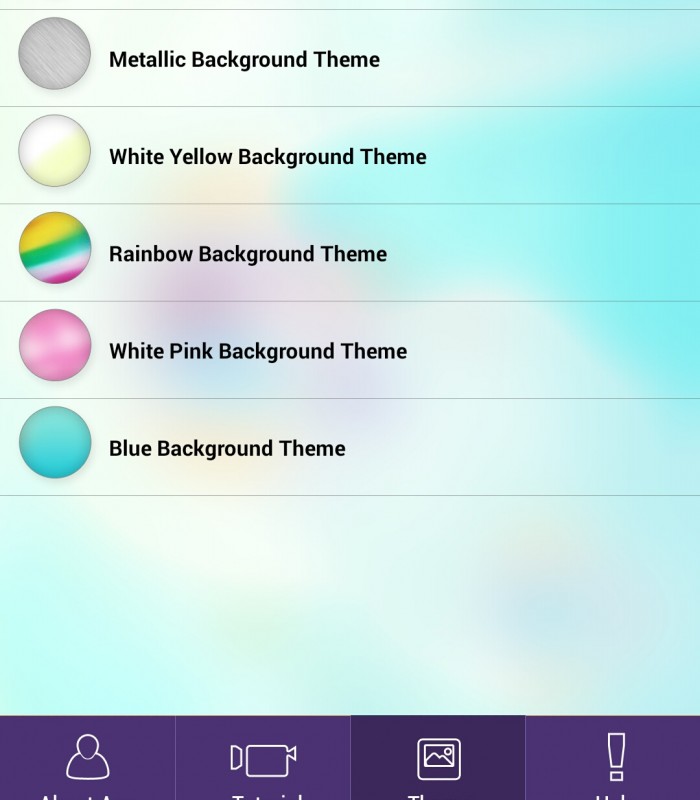Pick White Pink Background Theme

click(257, 351)
